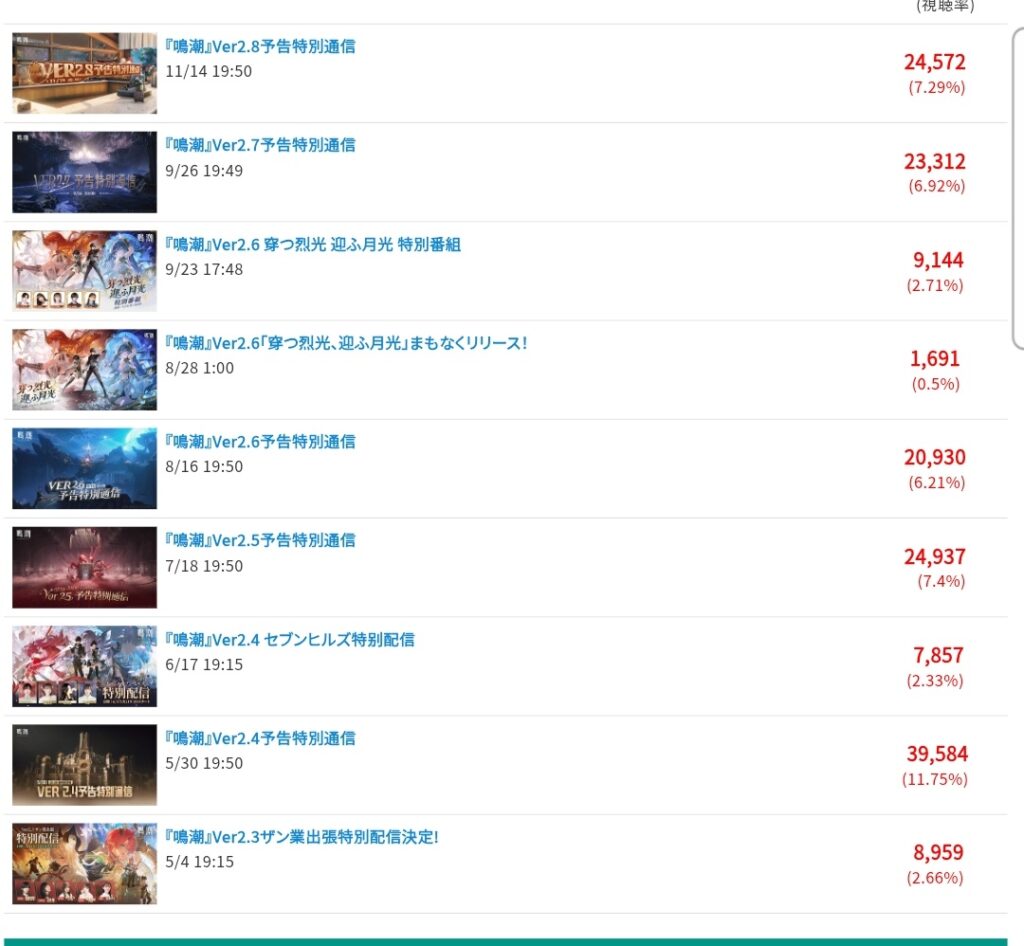Open the thumbnail for the 9/26 stream

click(85, 172)
